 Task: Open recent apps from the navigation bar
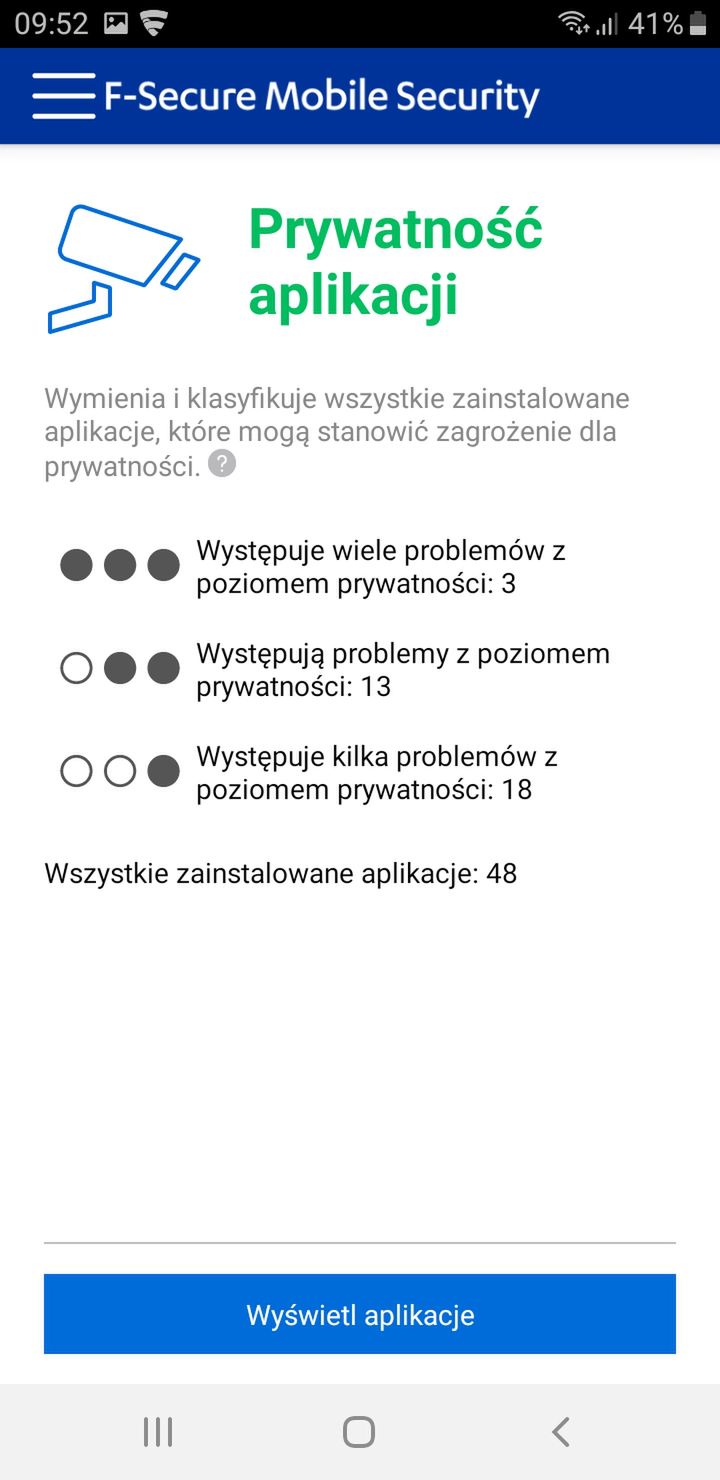point(158,1432)
